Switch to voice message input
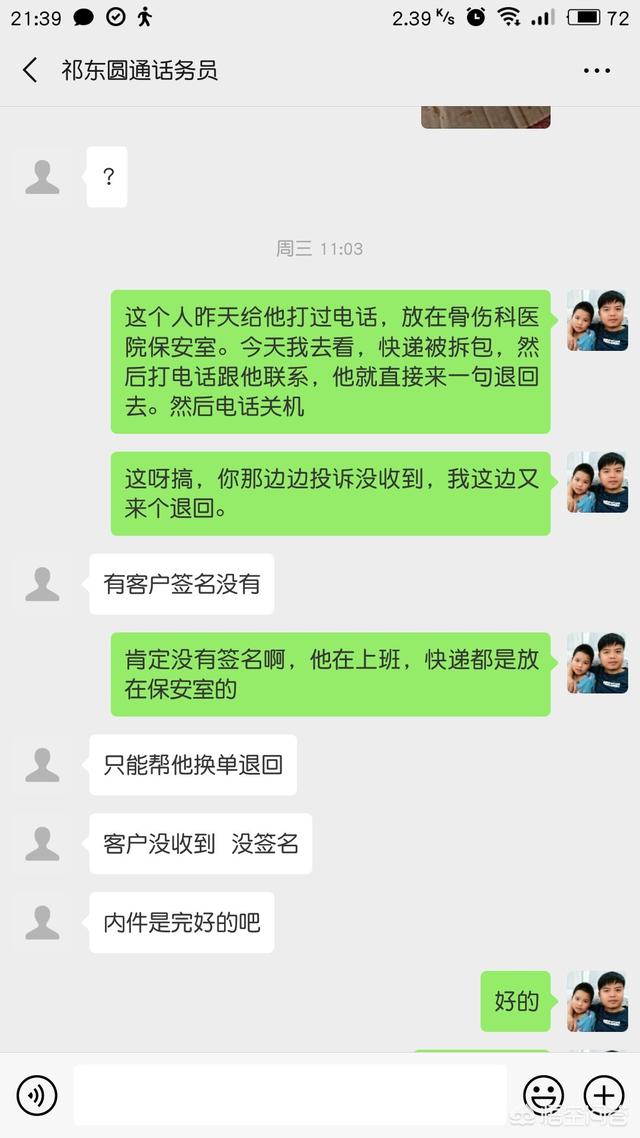 pyautogui.click(x=37, y=1094)
